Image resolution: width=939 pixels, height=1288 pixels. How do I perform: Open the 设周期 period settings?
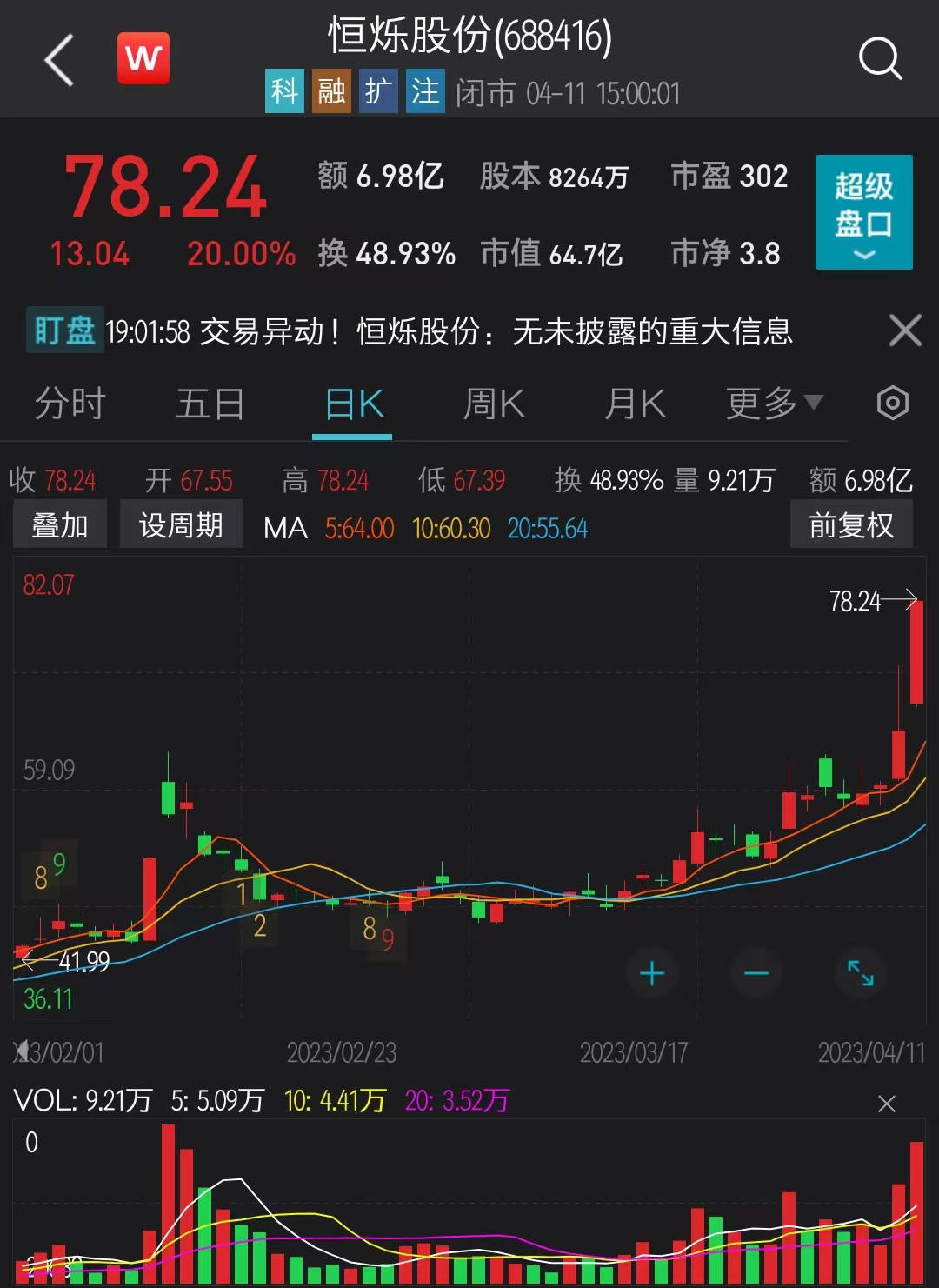180,524
